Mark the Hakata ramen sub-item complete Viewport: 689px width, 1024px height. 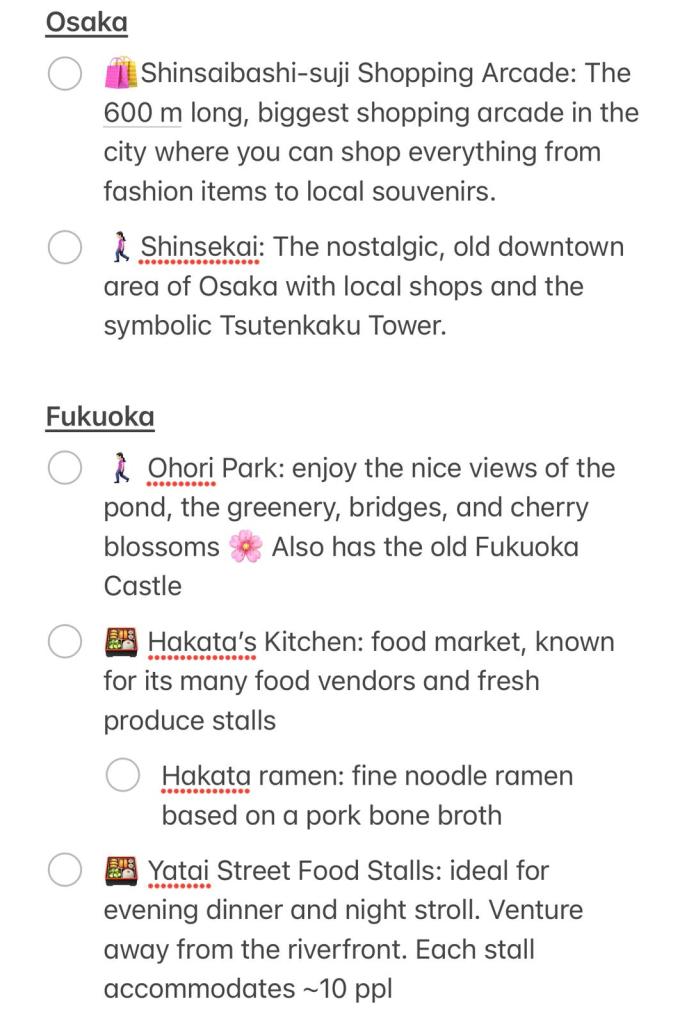click(x=122, y=776)
